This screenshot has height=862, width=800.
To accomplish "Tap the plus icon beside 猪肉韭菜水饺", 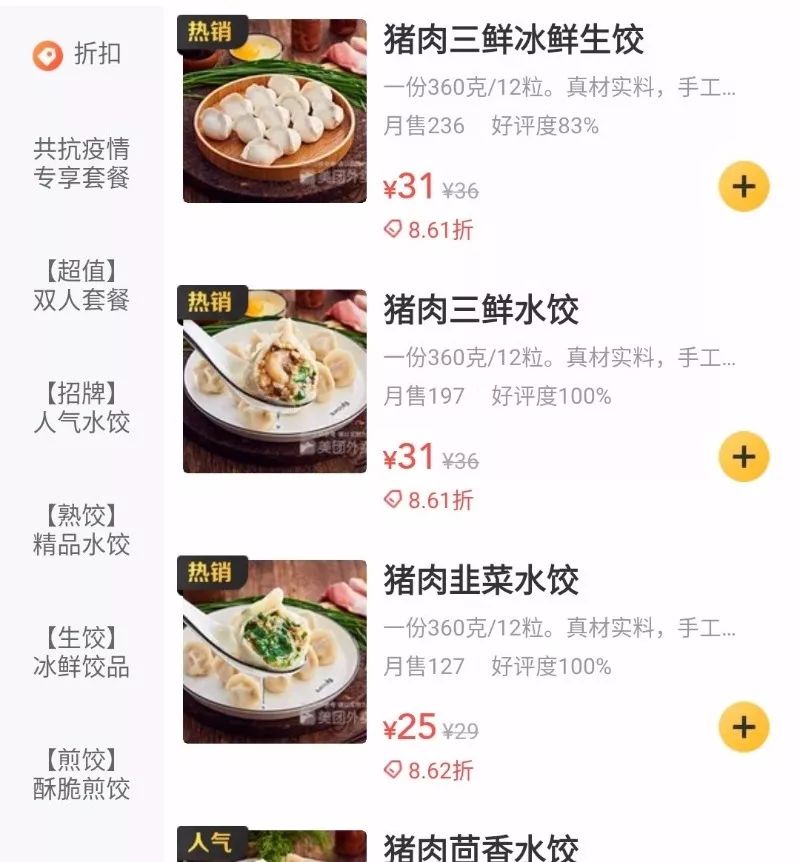I will pos(742,728).
